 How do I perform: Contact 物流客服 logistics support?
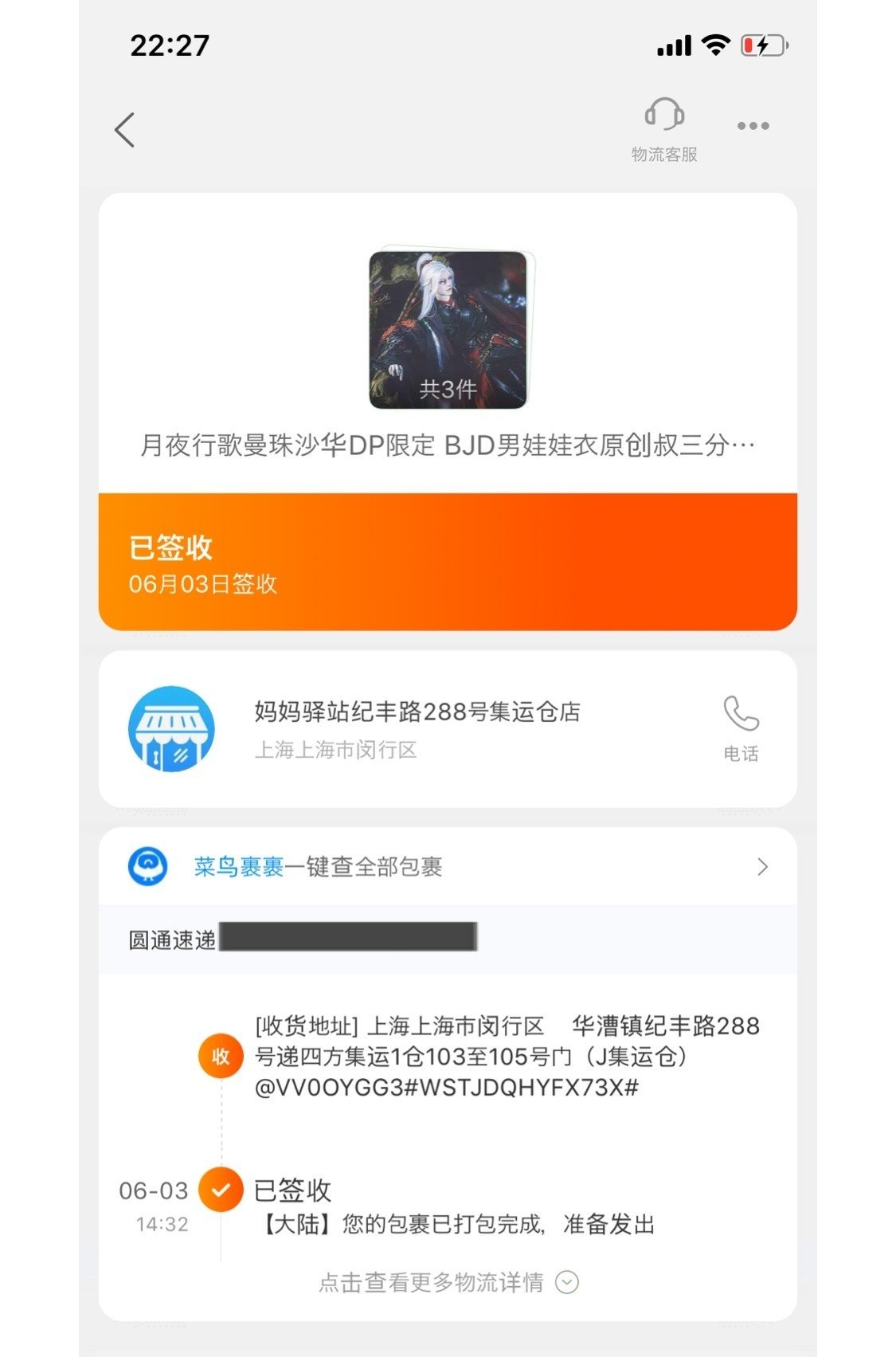[663, 129]
